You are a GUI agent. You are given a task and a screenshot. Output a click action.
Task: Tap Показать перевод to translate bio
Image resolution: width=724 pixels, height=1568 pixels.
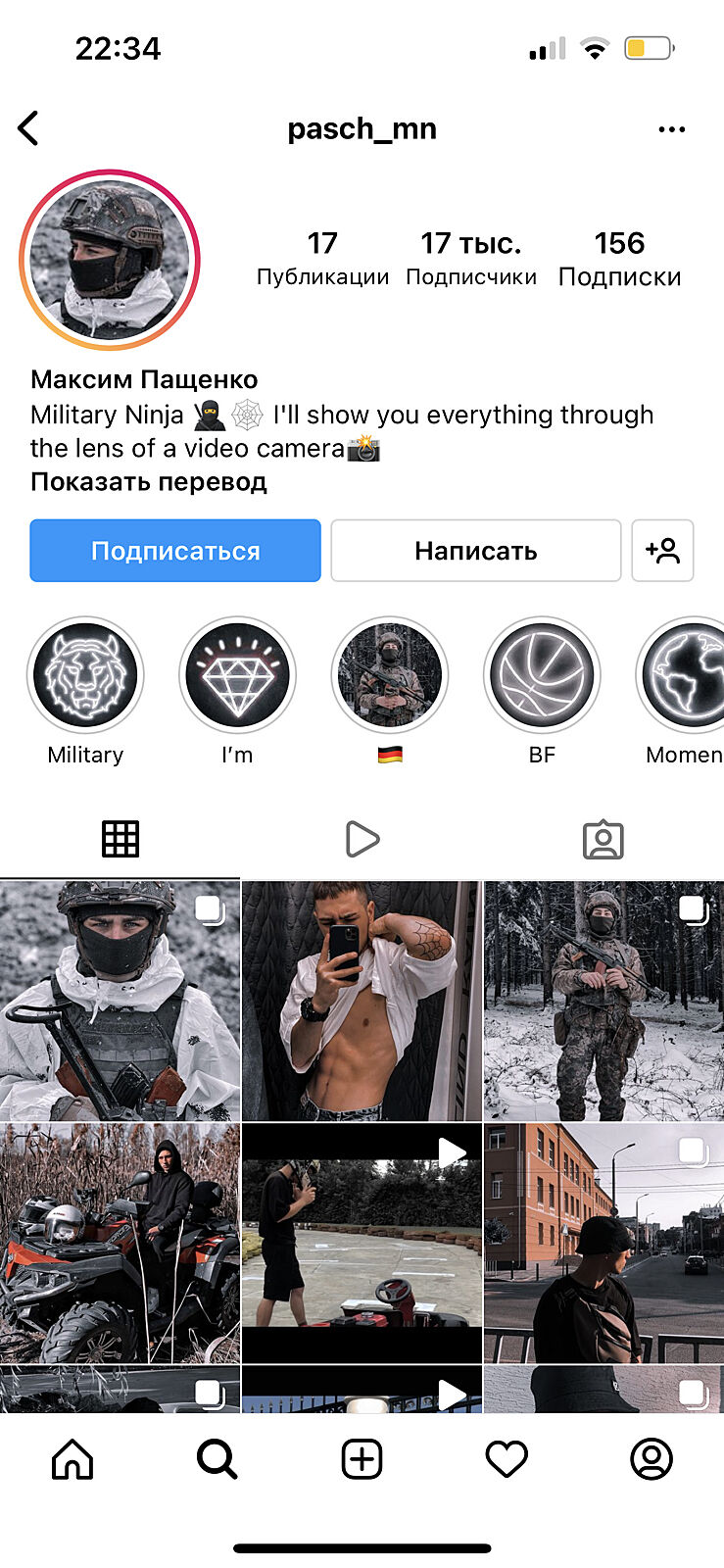149,482
